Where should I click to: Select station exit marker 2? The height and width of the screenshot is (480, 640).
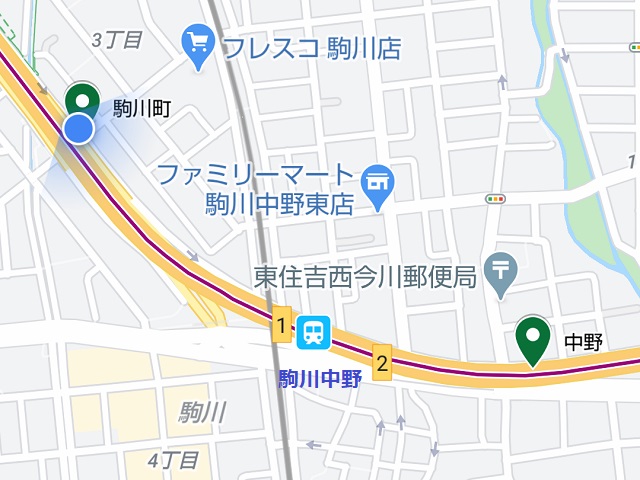(382, 363)
